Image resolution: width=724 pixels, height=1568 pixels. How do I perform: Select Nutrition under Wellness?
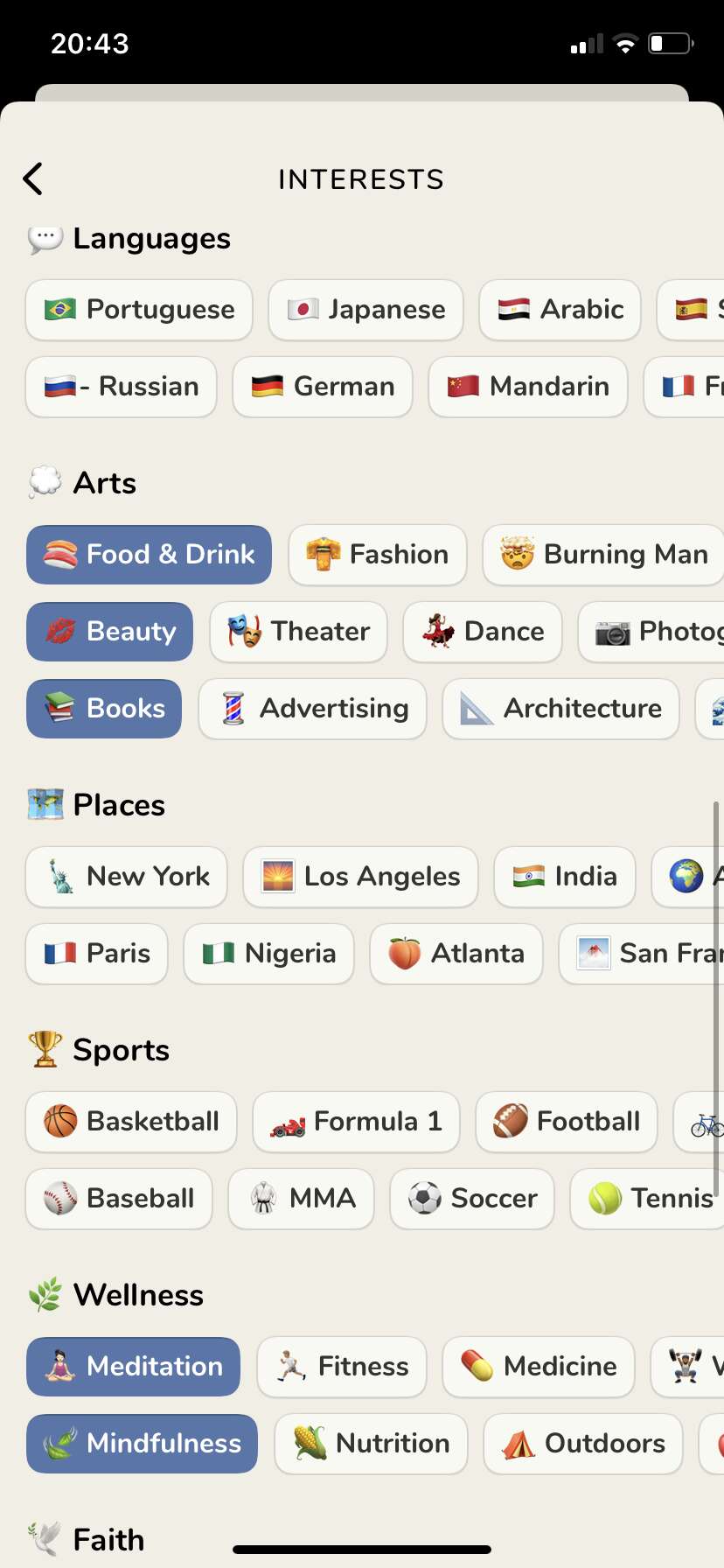point(371,1444)
